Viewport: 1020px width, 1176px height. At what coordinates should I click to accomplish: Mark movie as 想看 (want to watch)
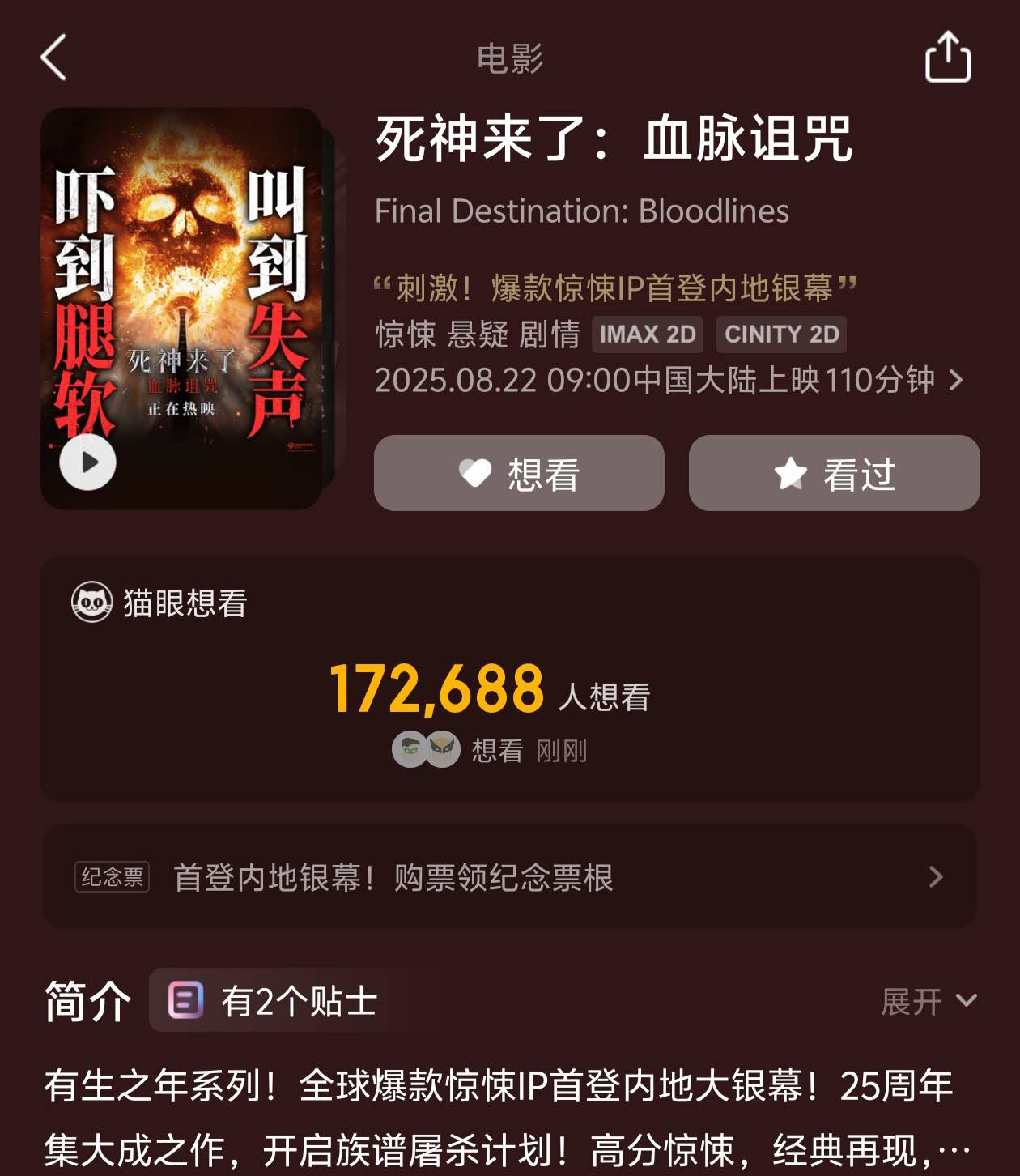click(x=519, y=474)
